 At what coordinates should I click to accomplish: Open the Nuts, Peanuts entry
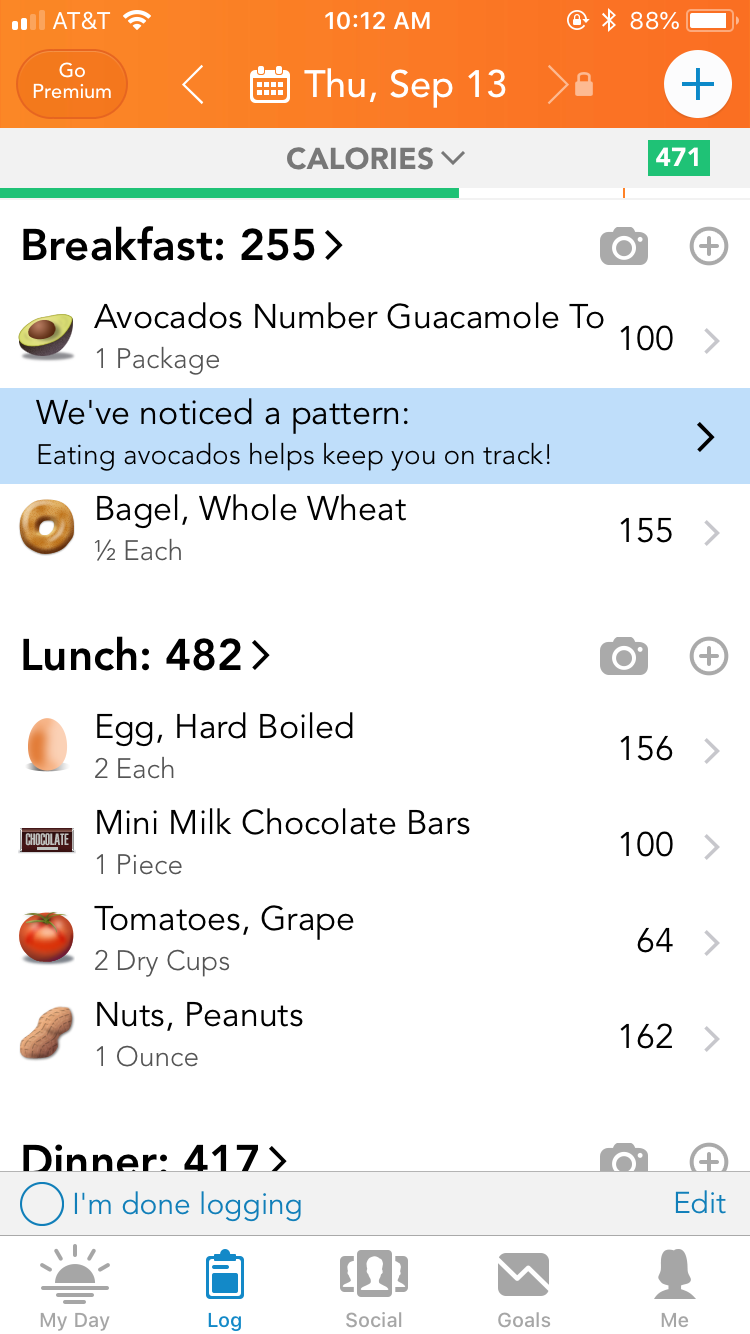click(x=375, y=1036)
